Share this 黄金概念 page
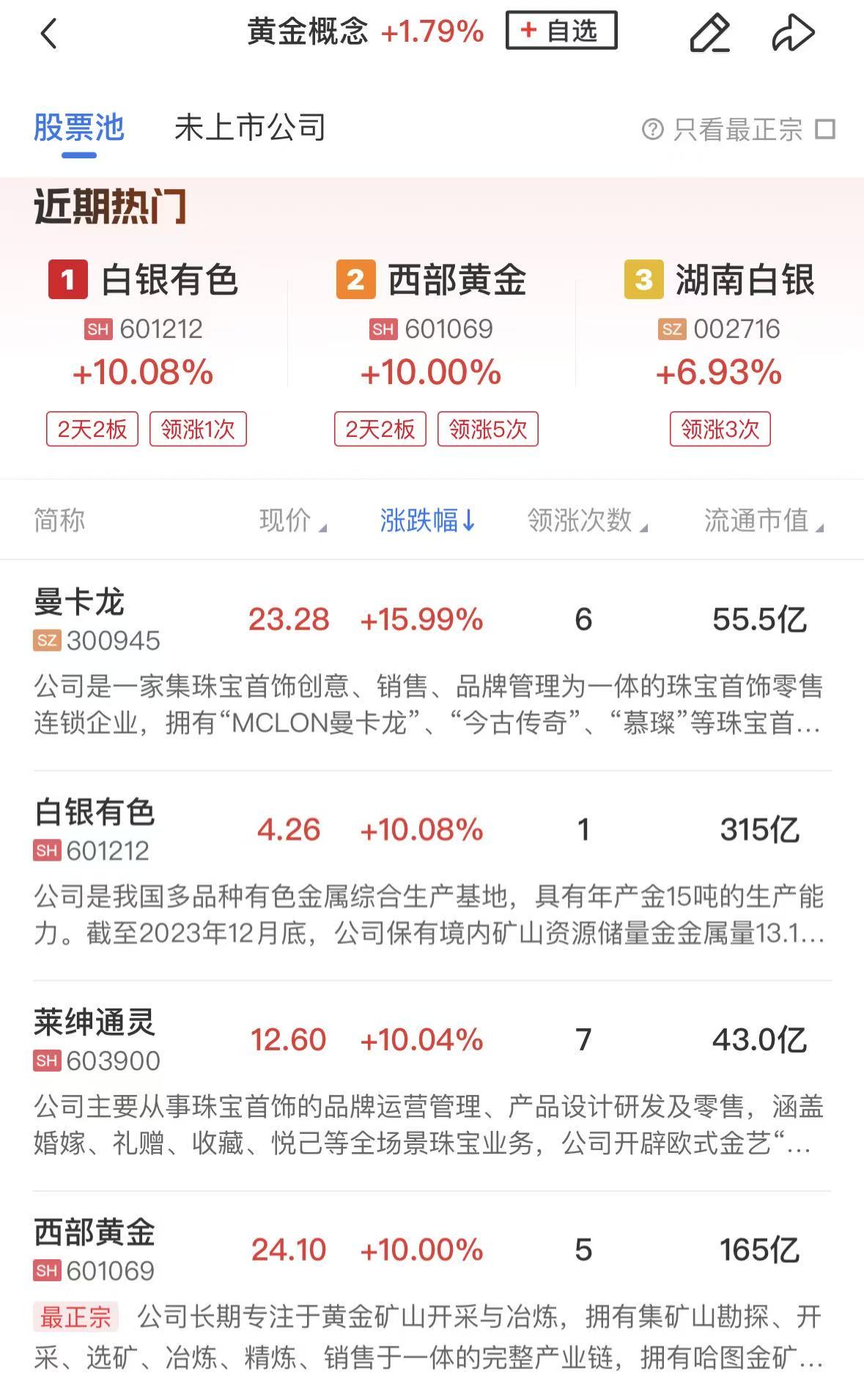864x1400 pixels. pos(793,34)
